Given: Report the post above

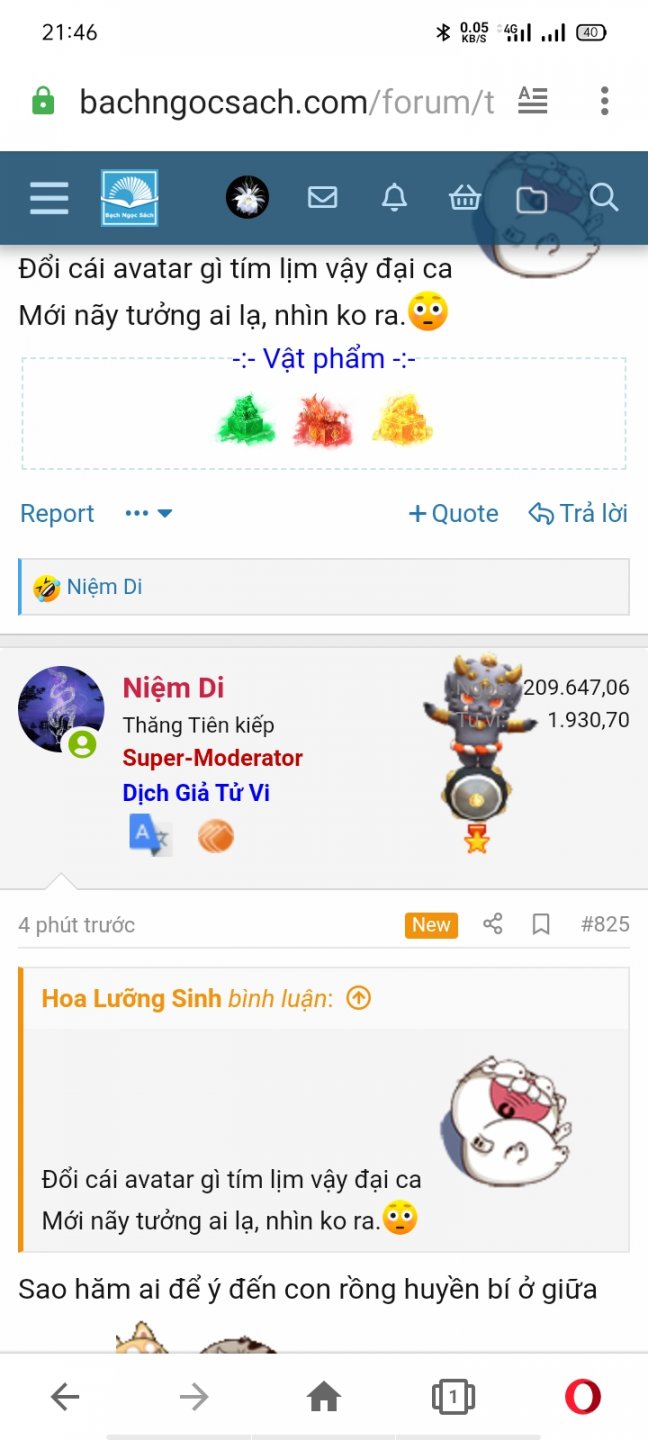Looking at the screenshot, I should point(57,514).
